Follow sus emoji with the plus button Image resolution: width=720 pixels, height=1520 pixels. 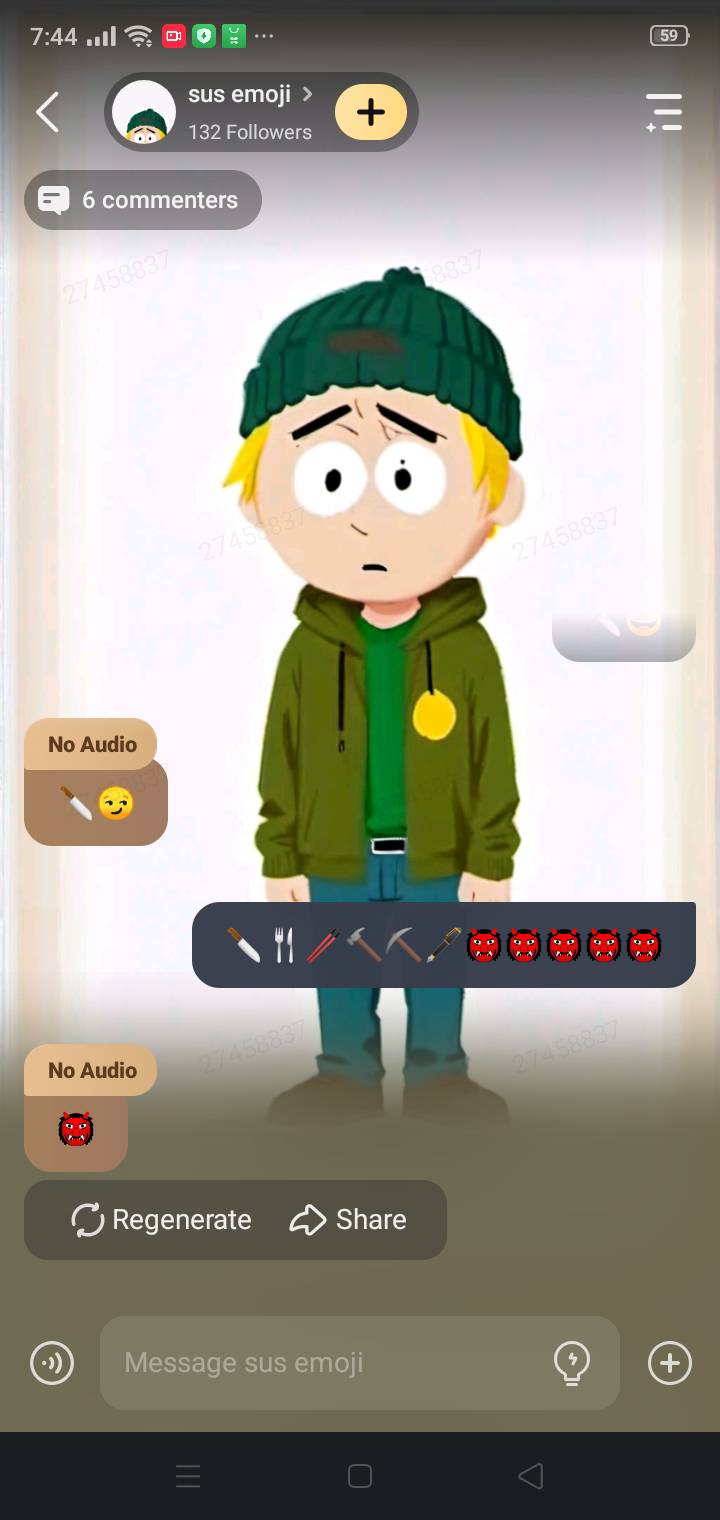pyautogui.click(x=370, y=112)
